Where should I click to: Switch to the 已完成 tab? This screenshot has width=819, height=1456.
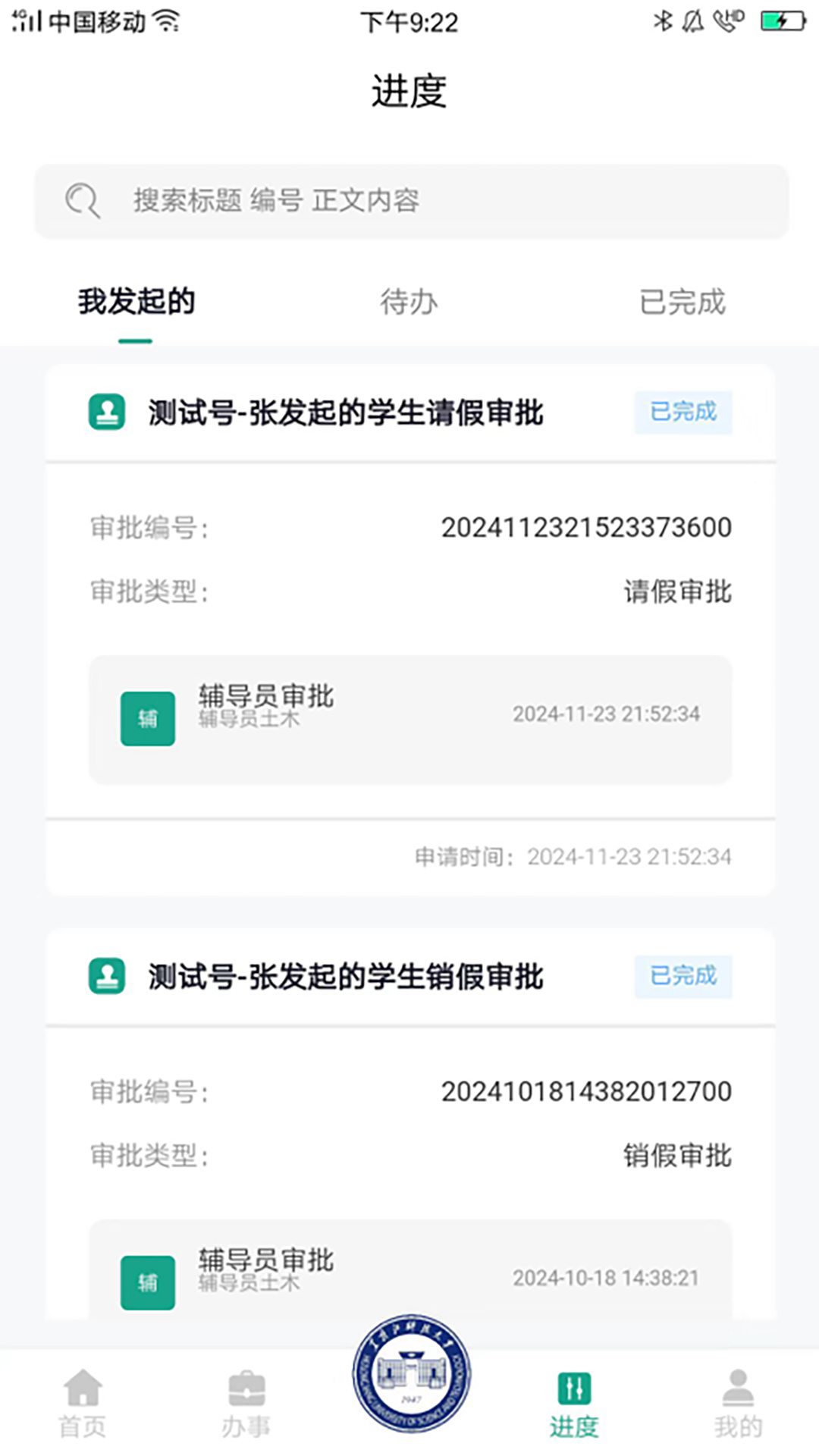pos(682,302)
